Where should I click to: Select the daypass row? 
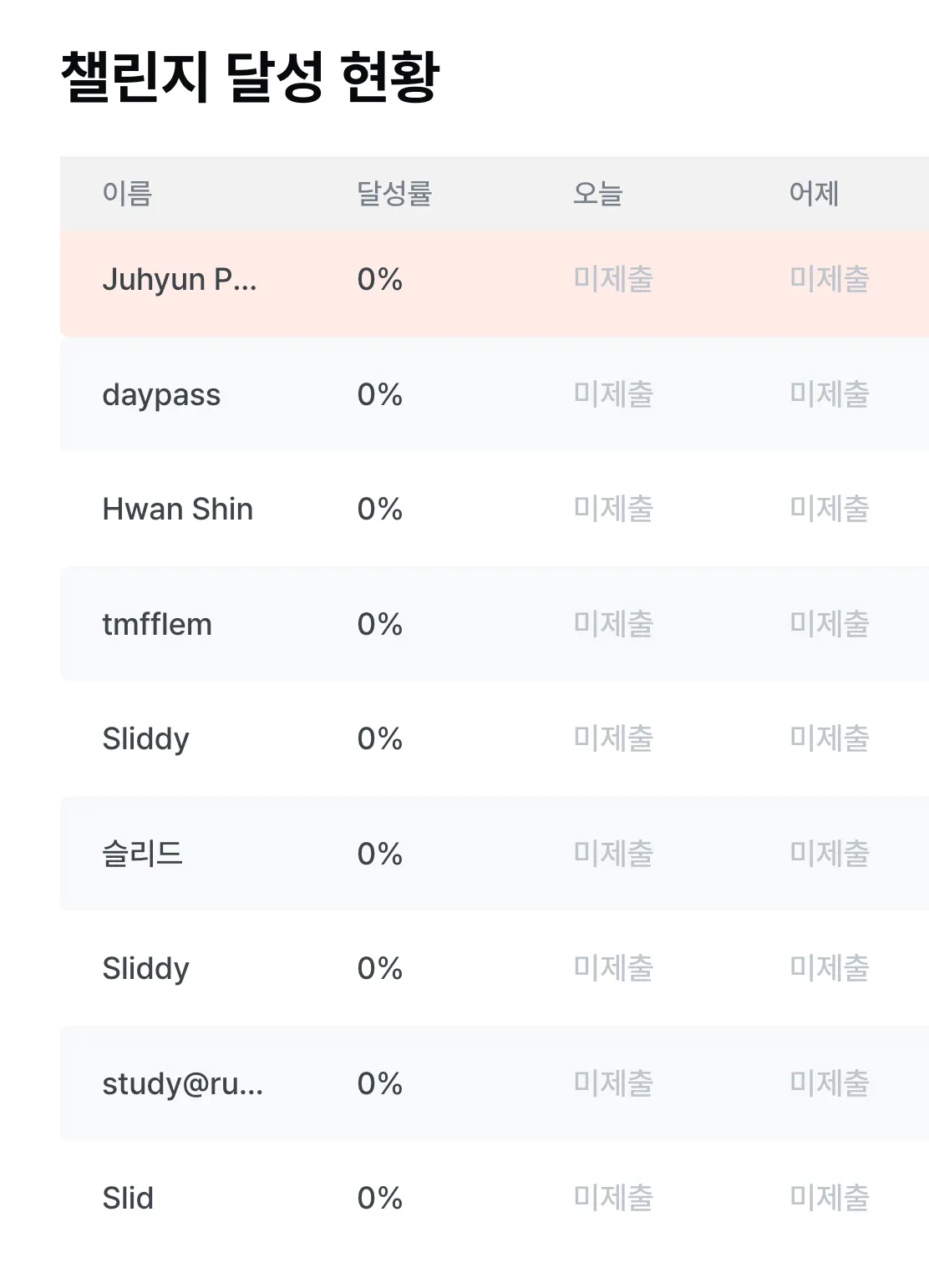click(495, 394)
